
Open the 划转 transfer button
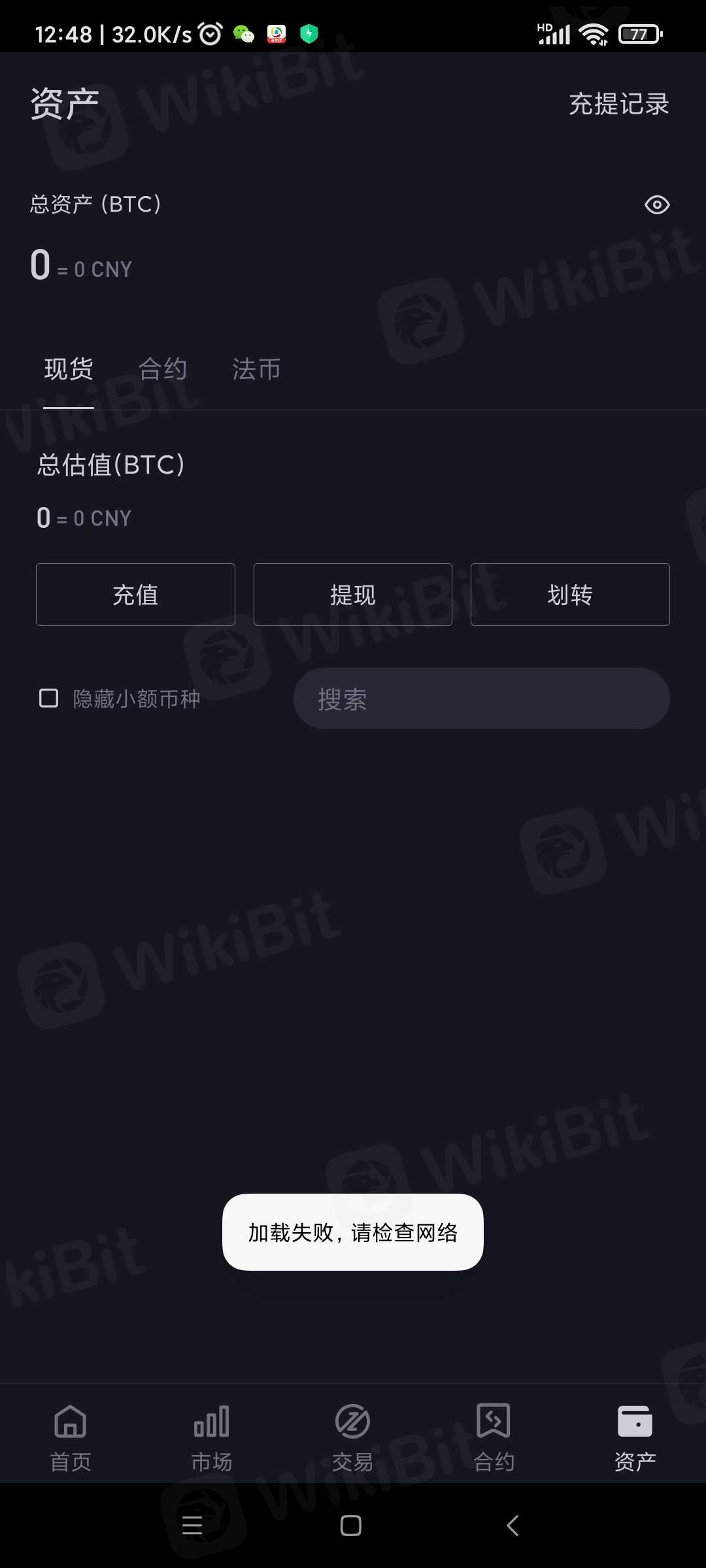570,595
